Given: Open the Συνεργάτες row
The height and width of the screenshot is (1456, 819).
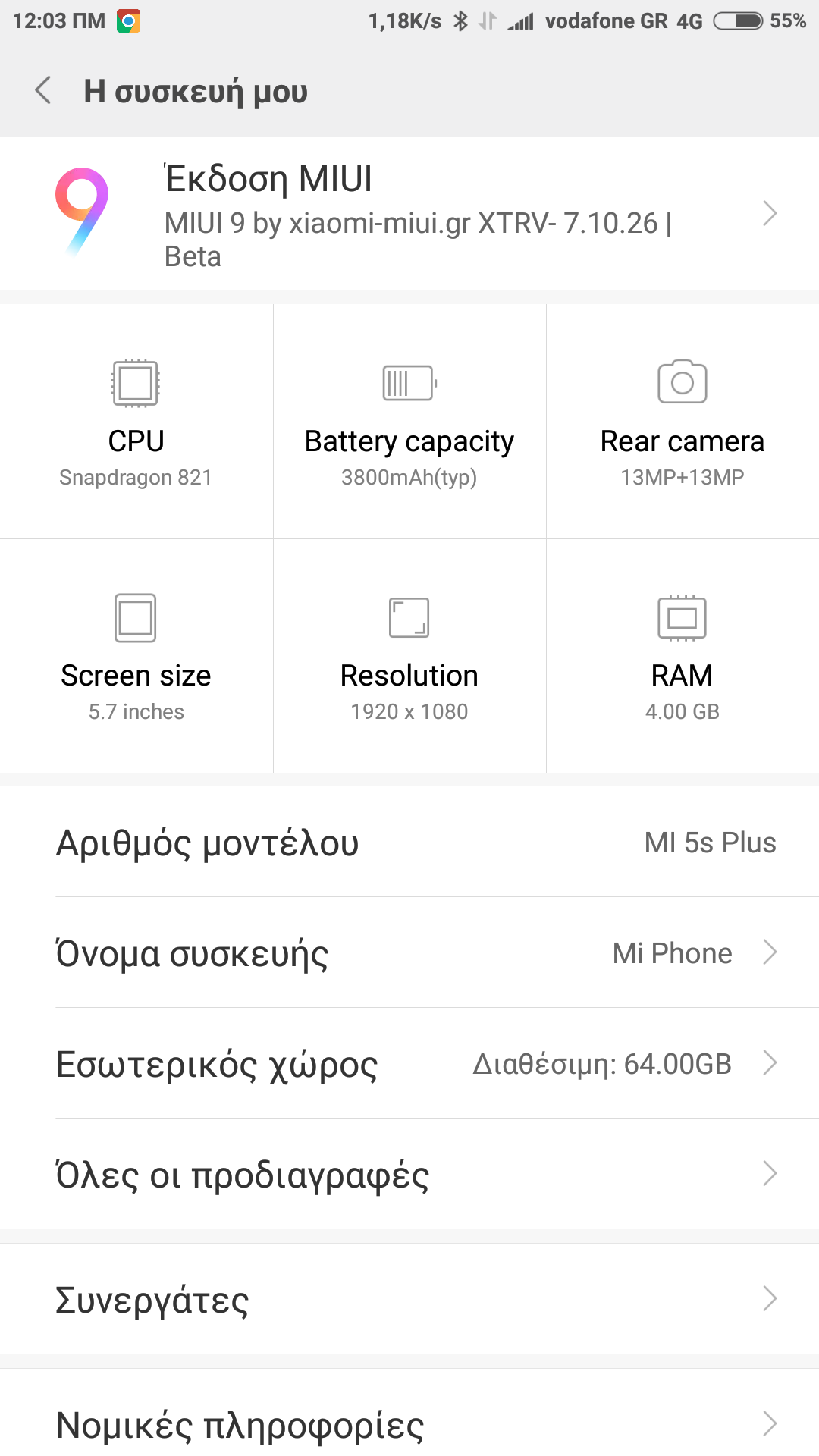Looking at the screenshot, I should pos(409,1299).
